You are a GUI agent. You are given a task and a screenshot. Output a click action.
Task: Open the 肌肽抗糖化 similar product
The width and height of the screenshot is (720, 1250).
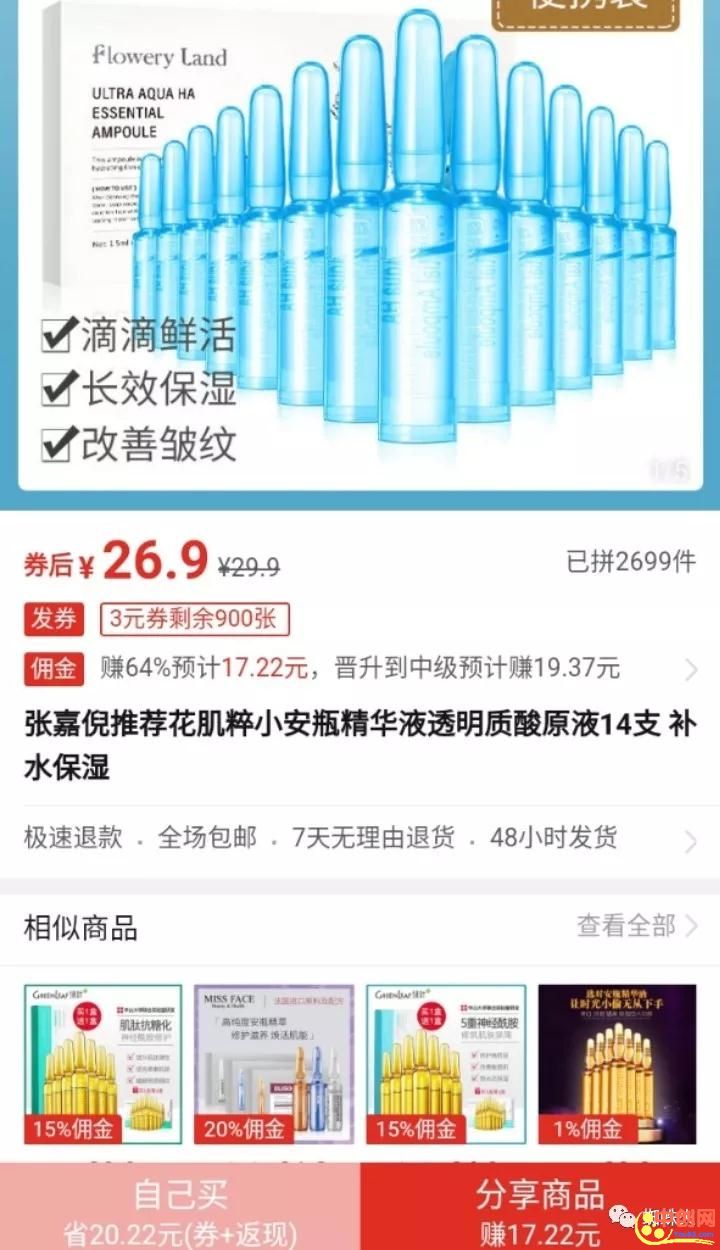pos(103,1064)
